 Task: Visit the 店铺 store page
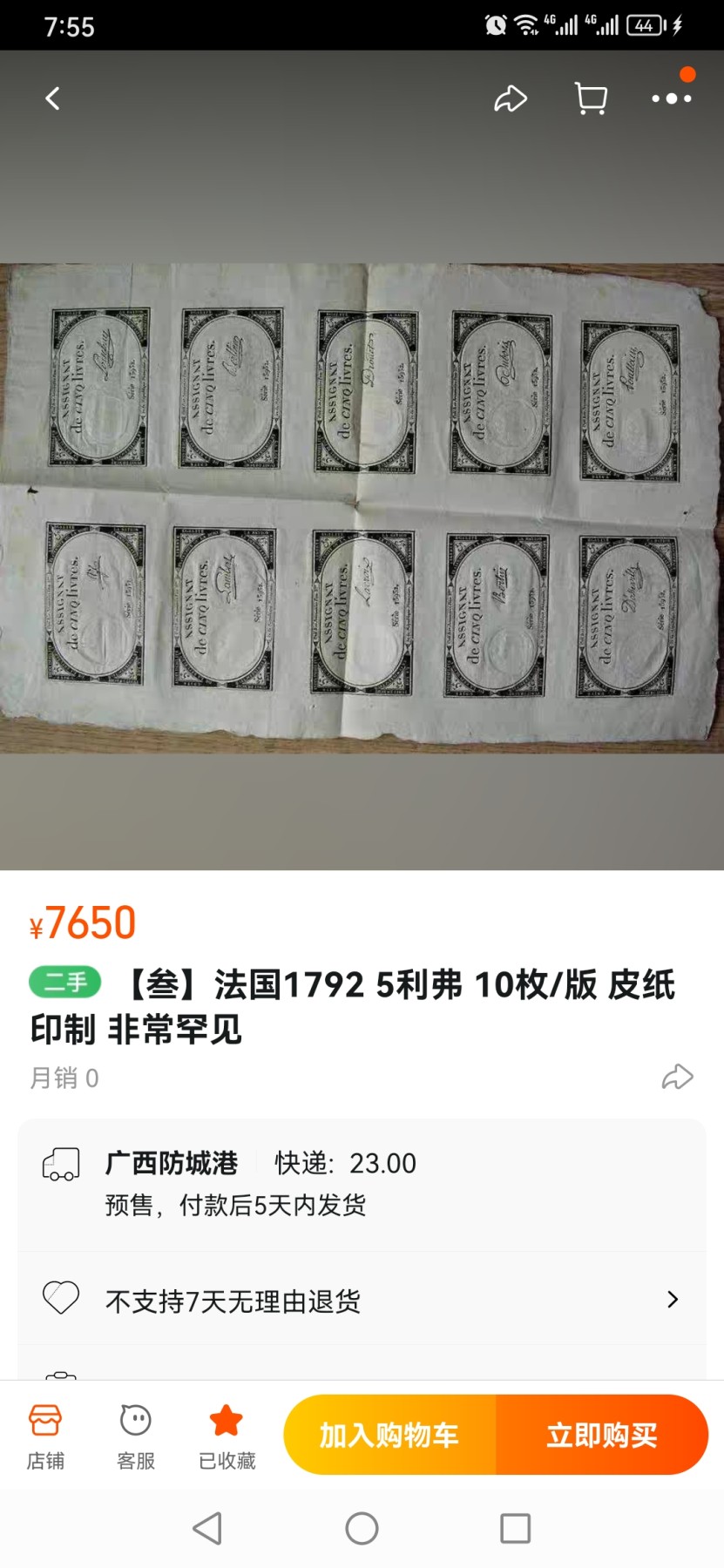tap(45, 1436)
